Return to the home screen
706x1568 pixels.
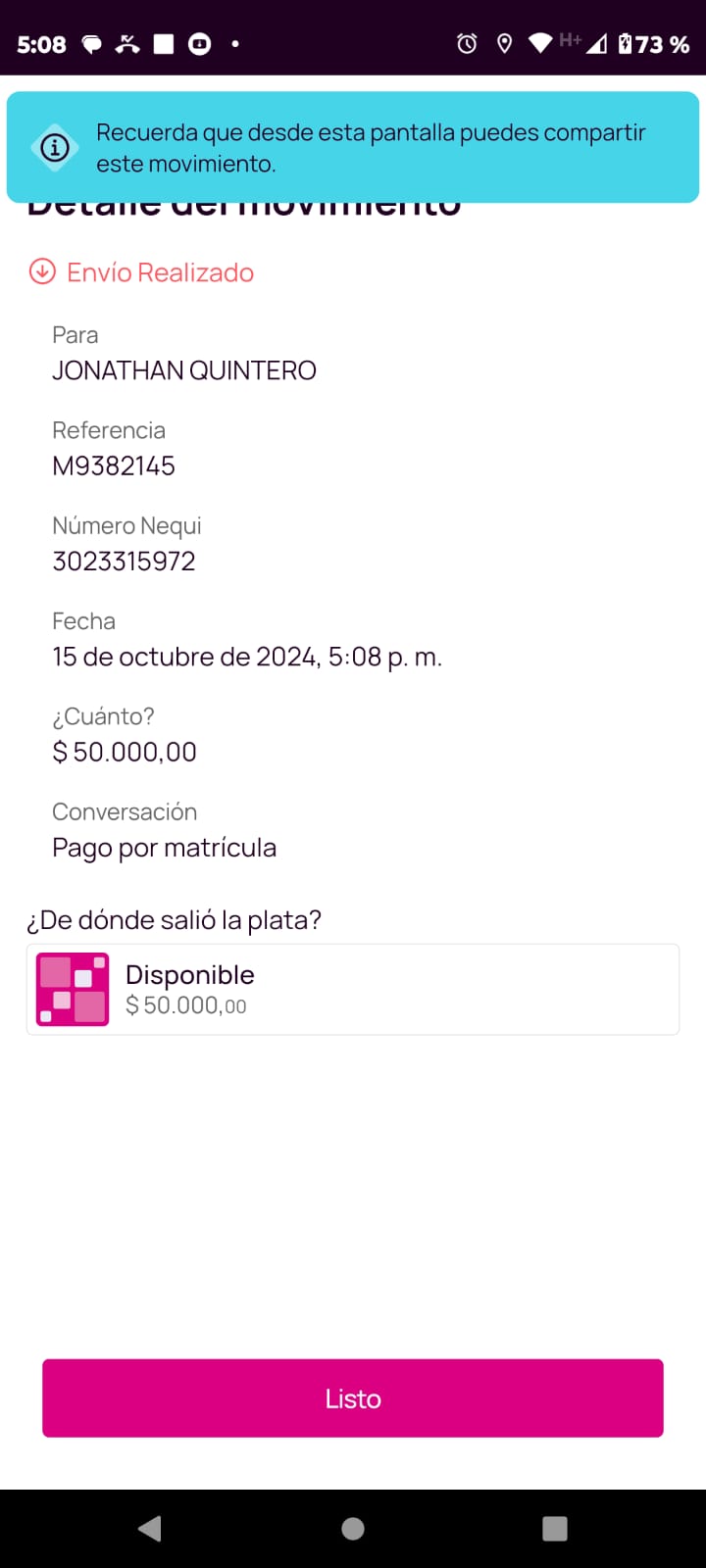353,1529
